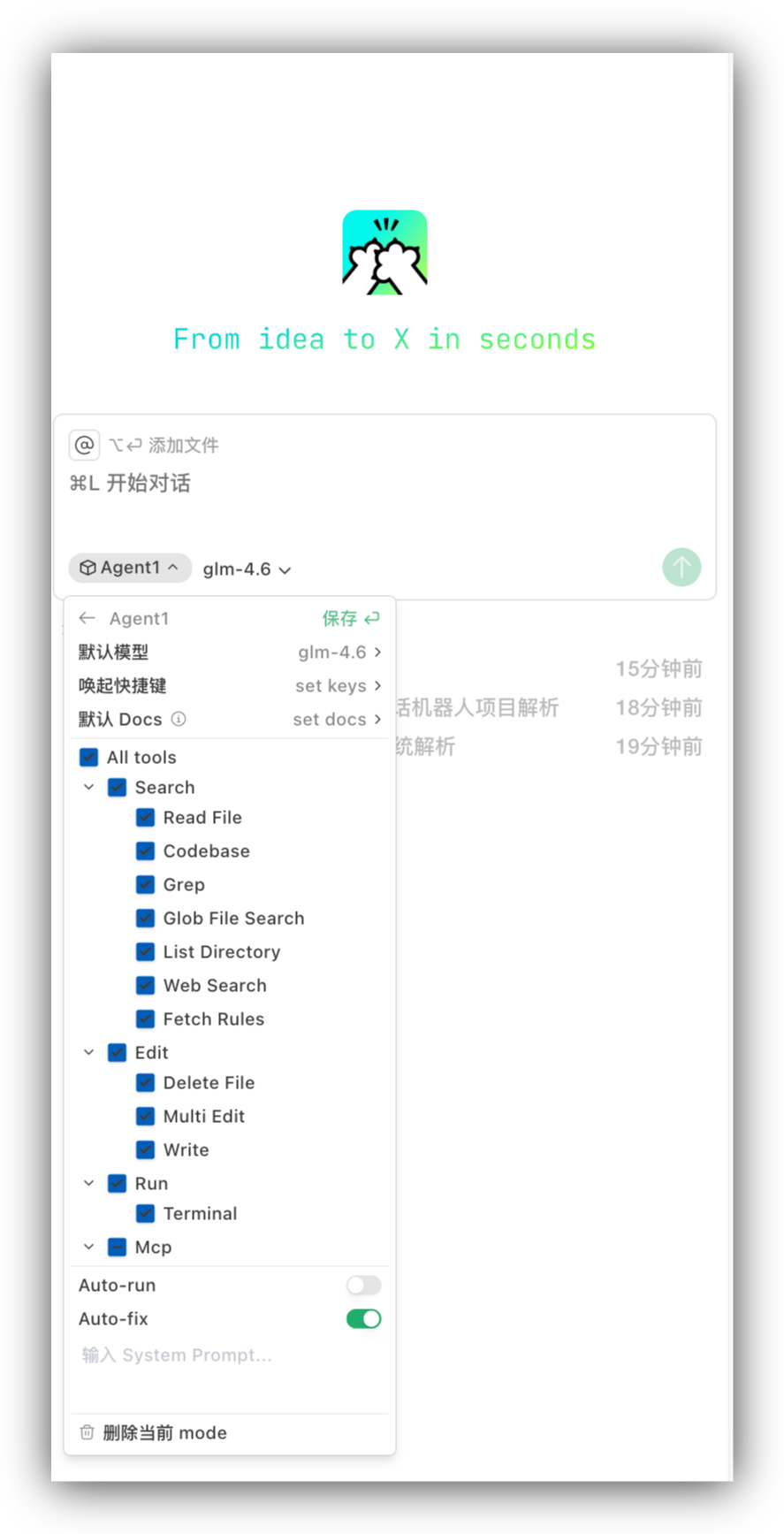This screenshot has height=1534, width=784.
Task: Uncheck the Terminal tool
Action: (x=146, y=1214)
